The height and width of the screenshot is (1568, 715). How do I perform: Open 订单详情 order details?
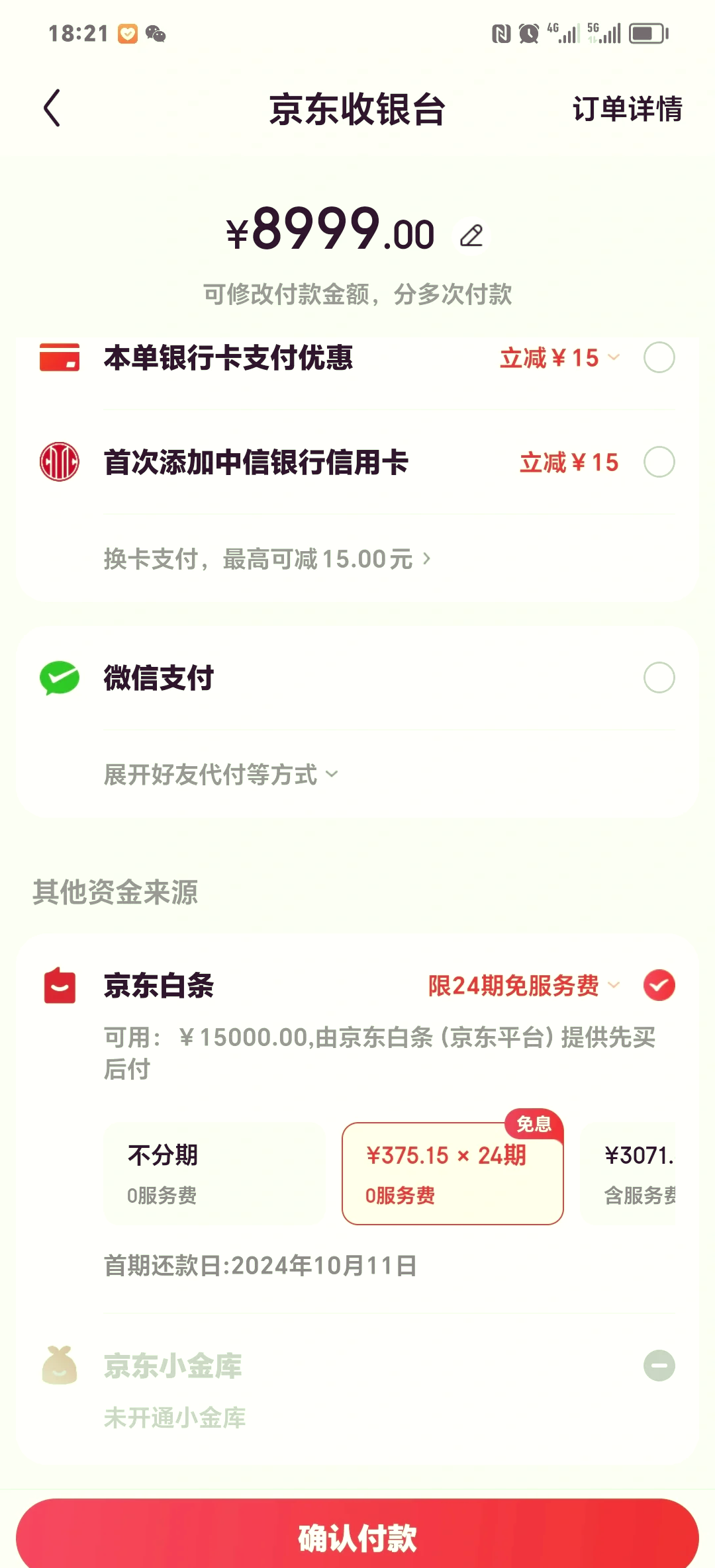(627, 109)
